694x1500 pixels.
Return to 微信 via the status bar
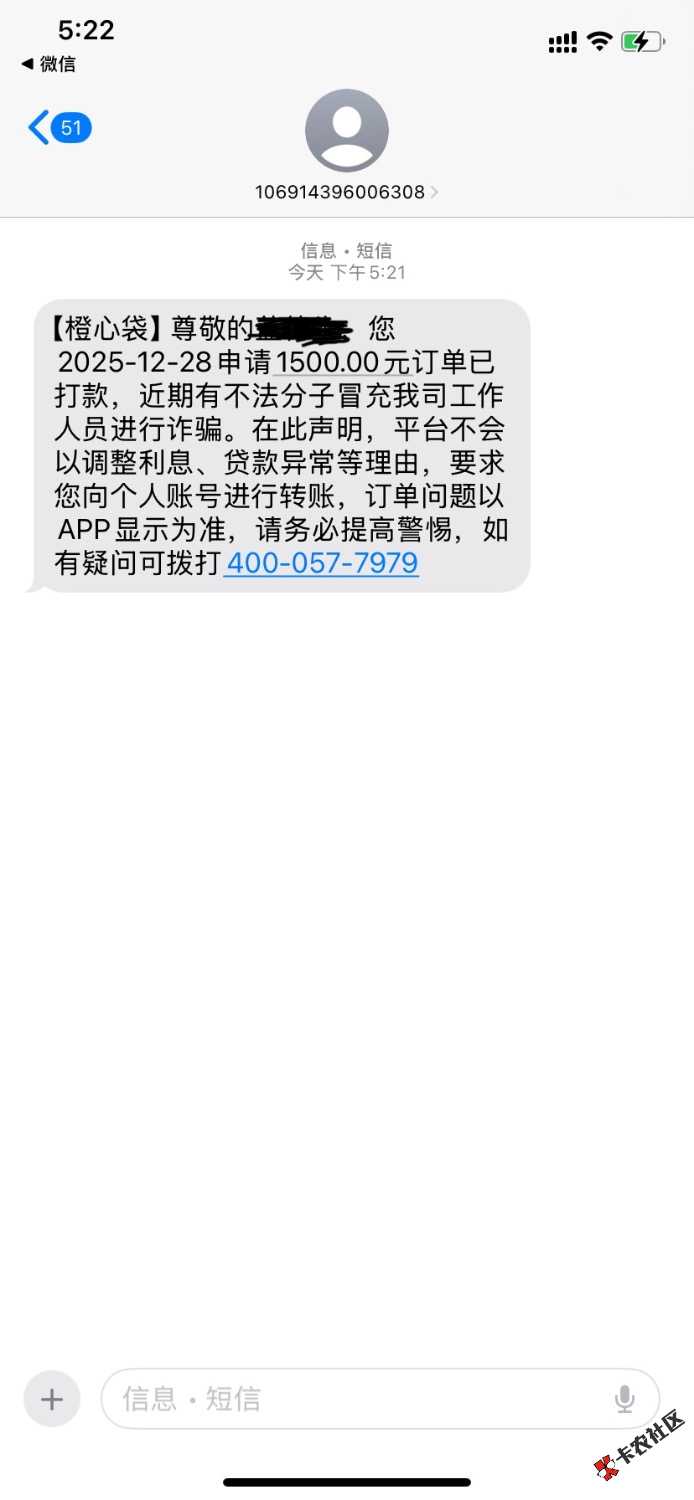click(48, 64)
